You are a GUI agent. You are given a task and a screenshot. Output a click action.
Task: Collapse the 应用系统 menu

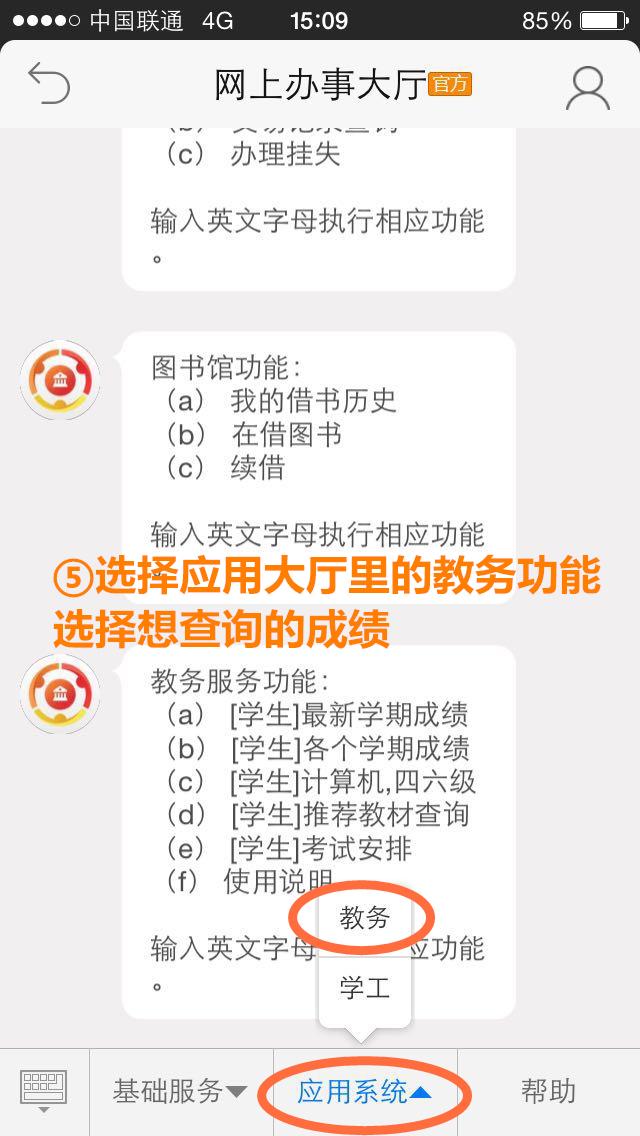pyautogui.click(x=364, y=1091)
